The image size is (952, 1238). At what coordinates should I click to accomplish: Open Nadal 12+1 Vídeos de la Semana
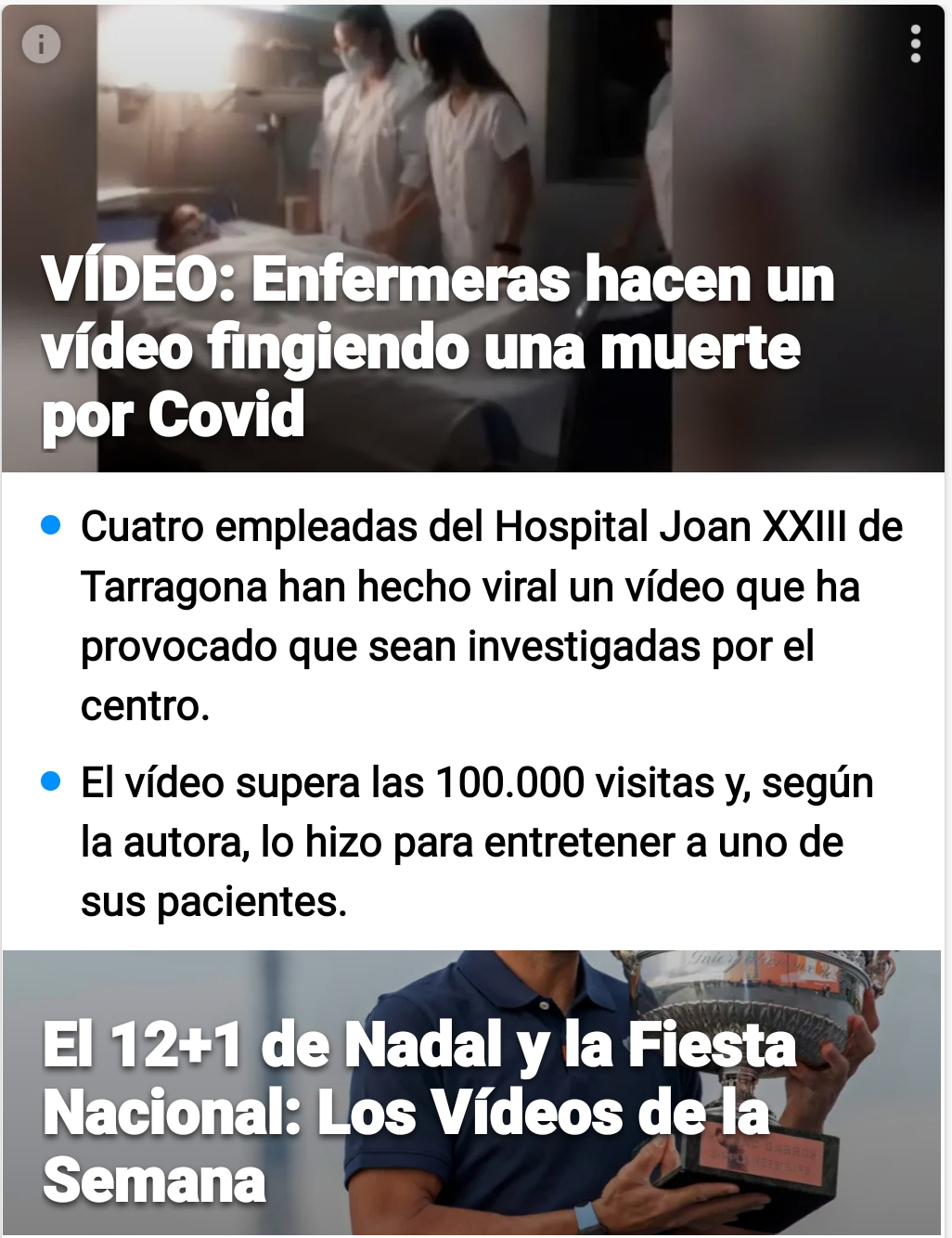coord(418,1111)
